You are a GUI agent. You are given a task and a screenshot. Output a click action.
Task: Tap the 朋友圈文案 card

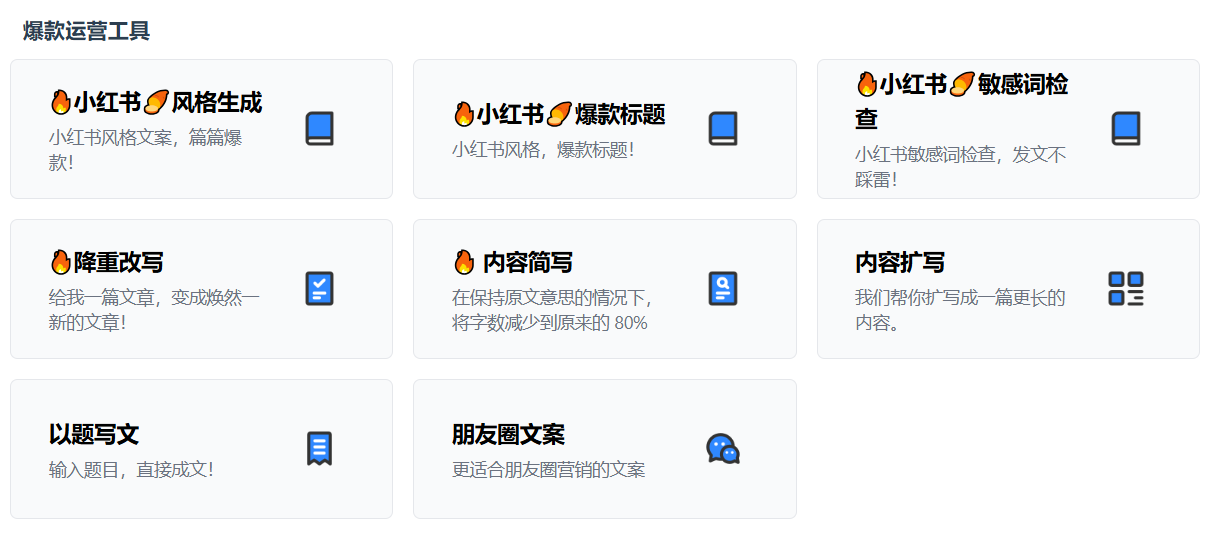coord(604,449)
